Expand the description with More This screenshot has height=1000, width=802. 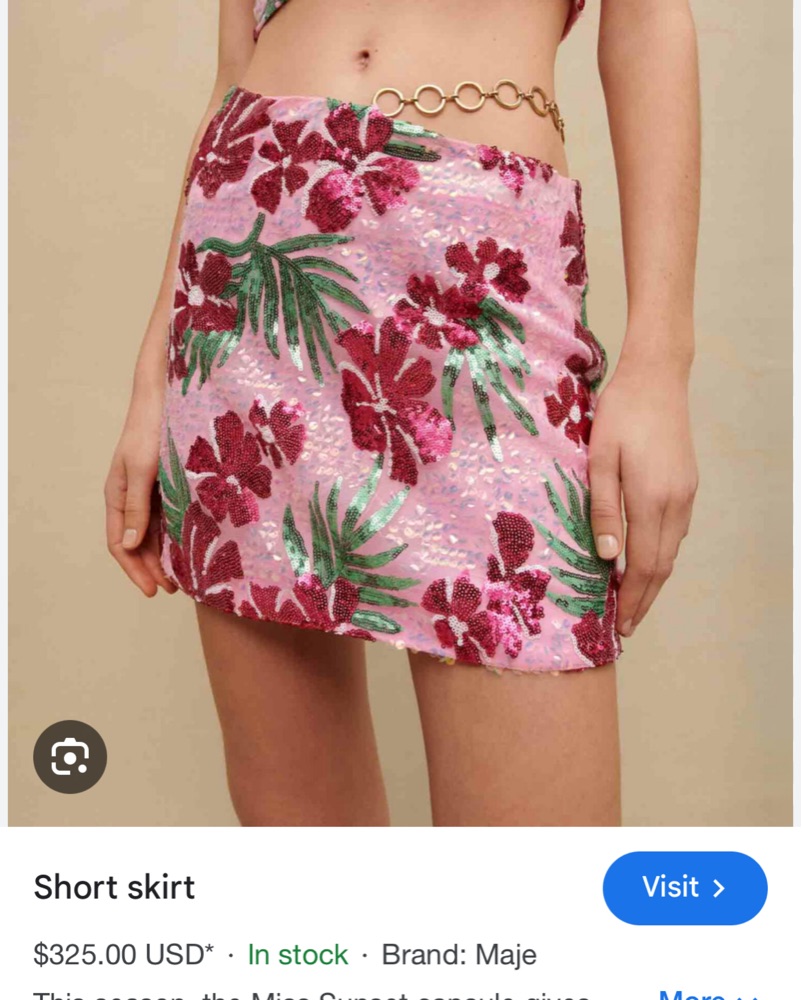pos(700,994)
